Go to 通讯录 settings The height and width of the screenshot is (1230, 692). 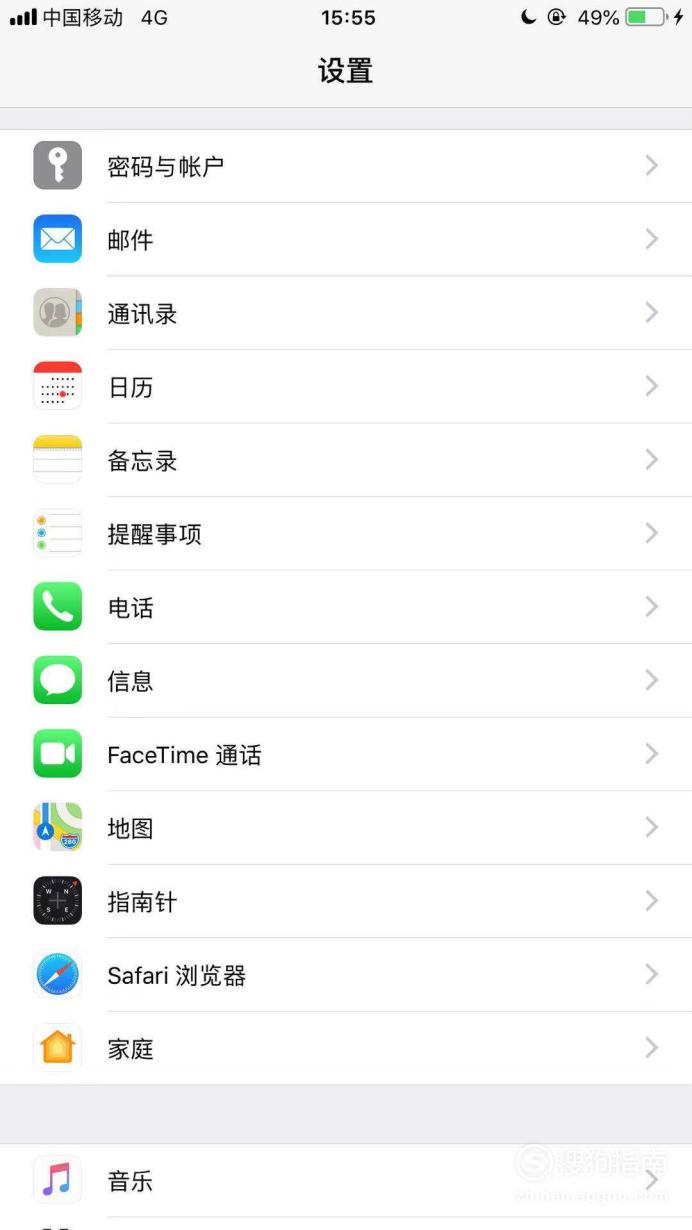coord(346,313)
